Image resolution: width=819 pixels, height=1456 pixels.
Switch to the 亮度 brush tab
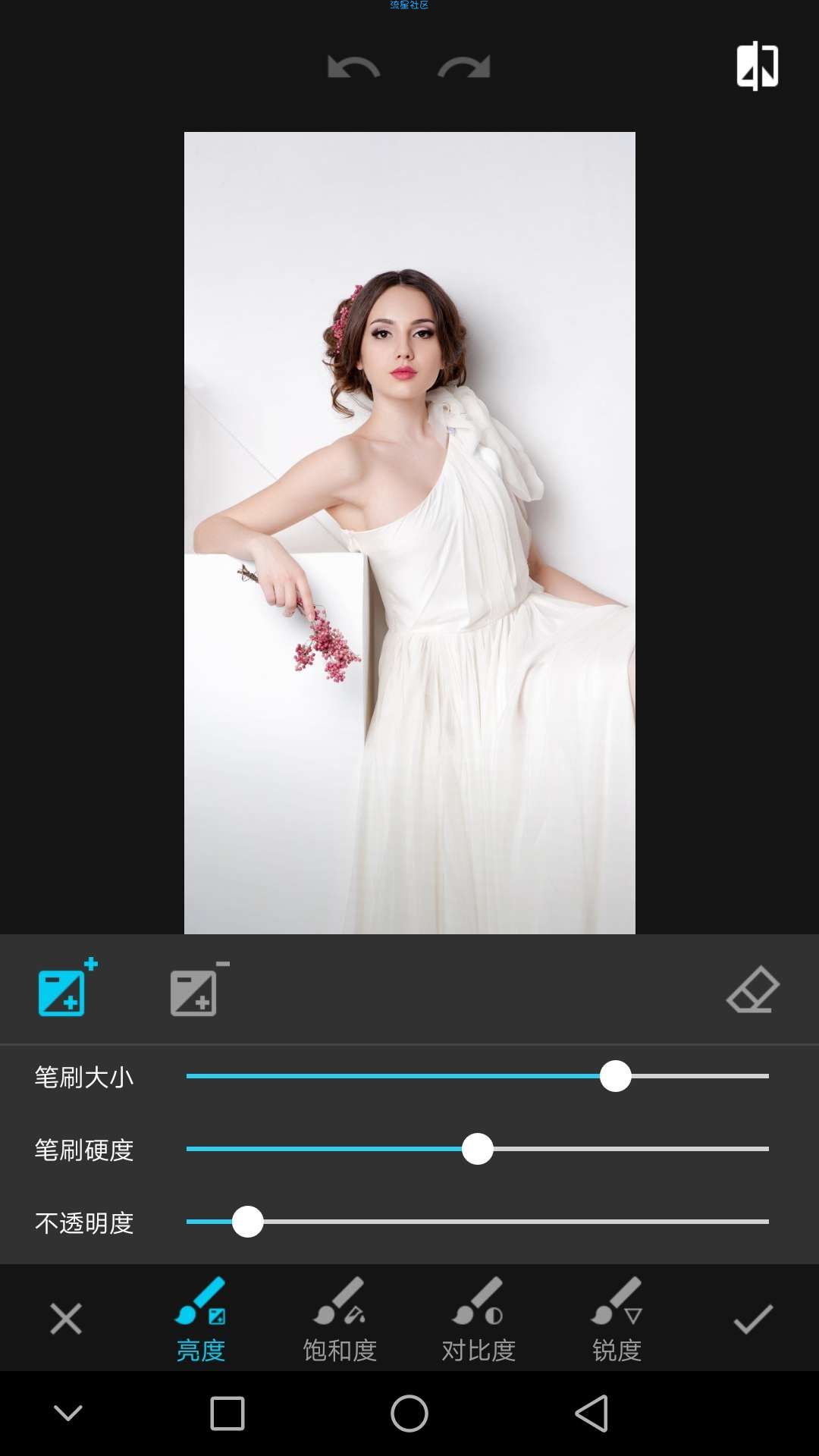pos(201,1319)
